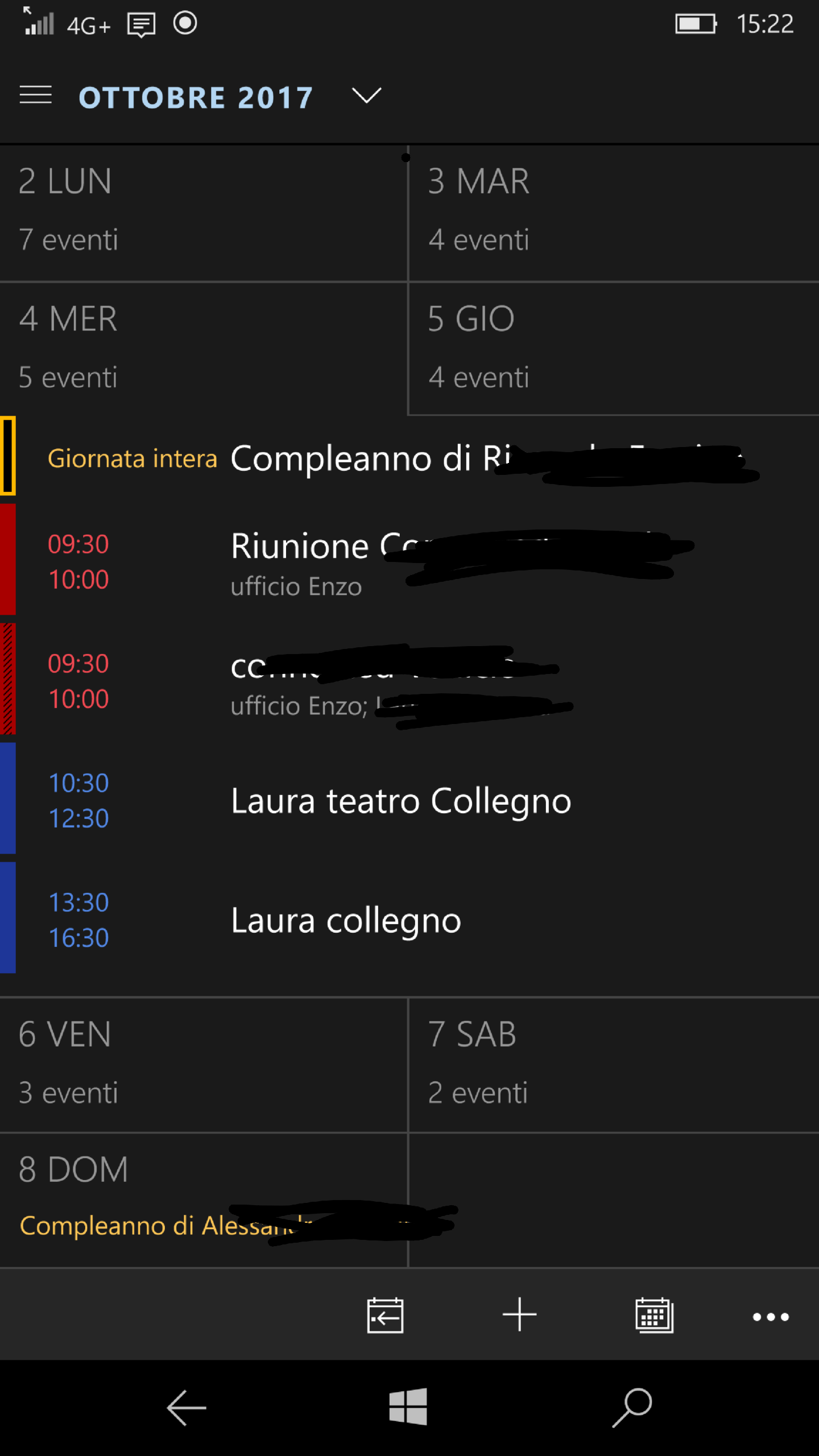Jump to today with the calendar arrow icon

(385, 1316)
